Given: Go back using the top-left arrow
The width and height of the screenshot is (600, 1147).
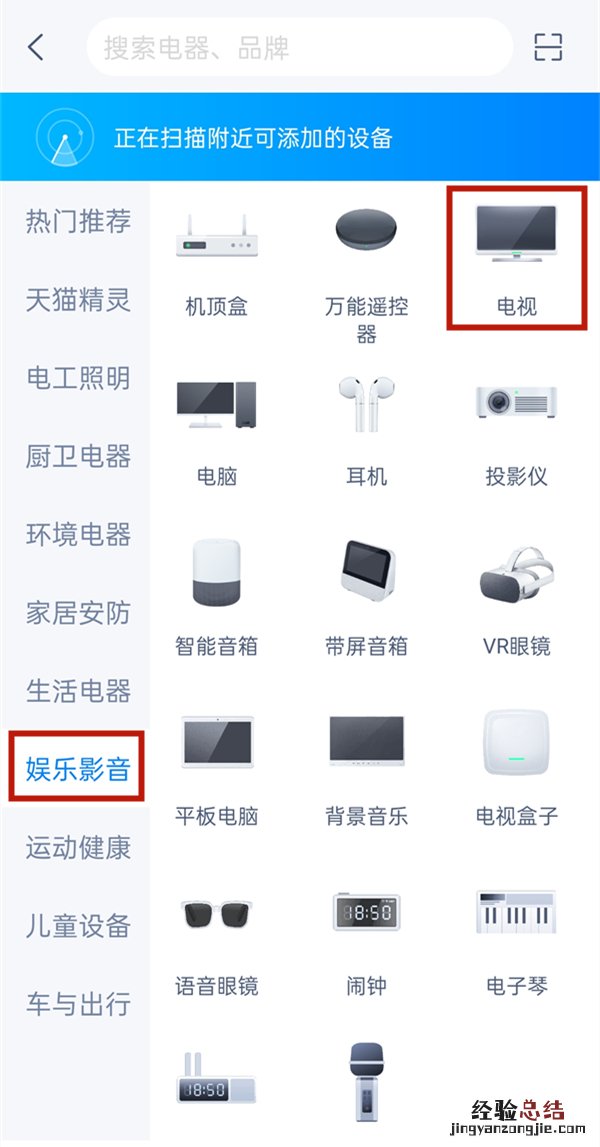Looking at the screenshot, I should 37,47.
